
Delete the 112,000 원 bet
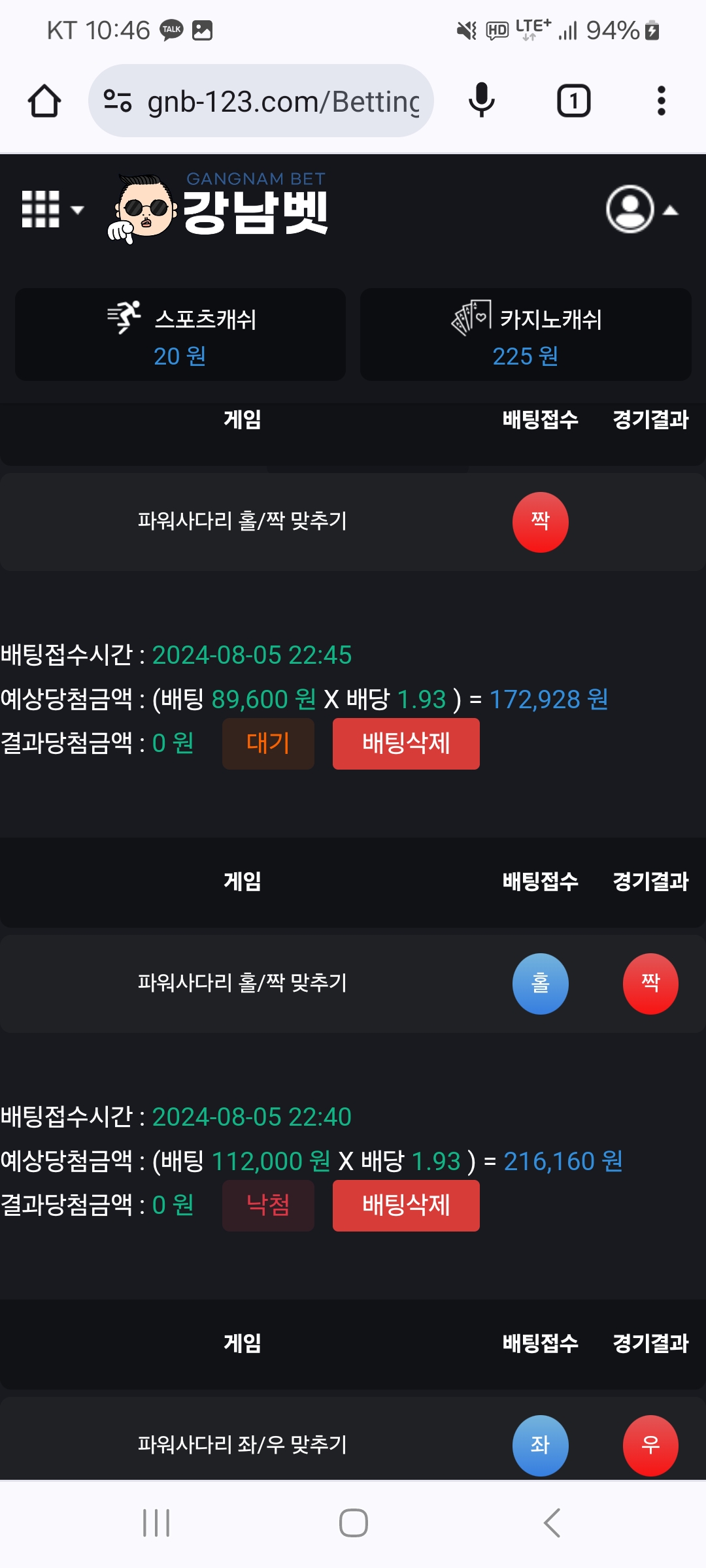tap(406, 1205)
